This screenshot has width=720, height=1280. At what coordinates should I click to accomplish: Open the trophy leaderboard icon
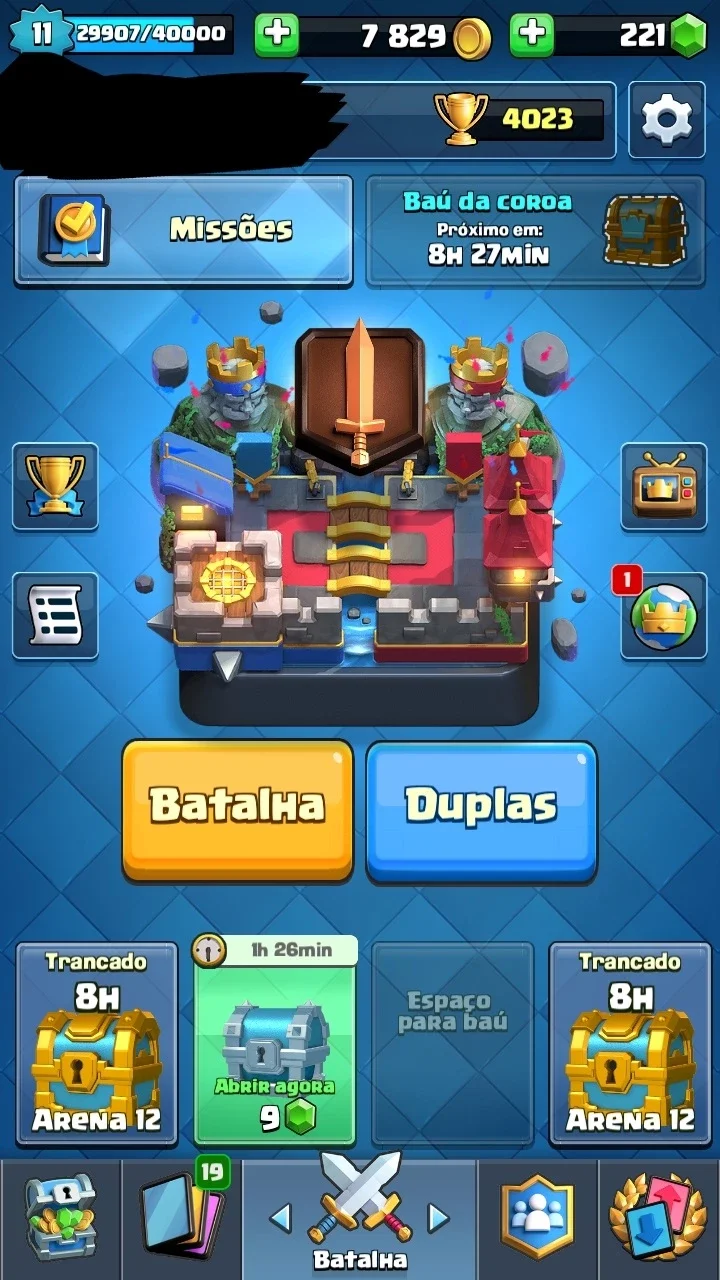click(55, 486)
